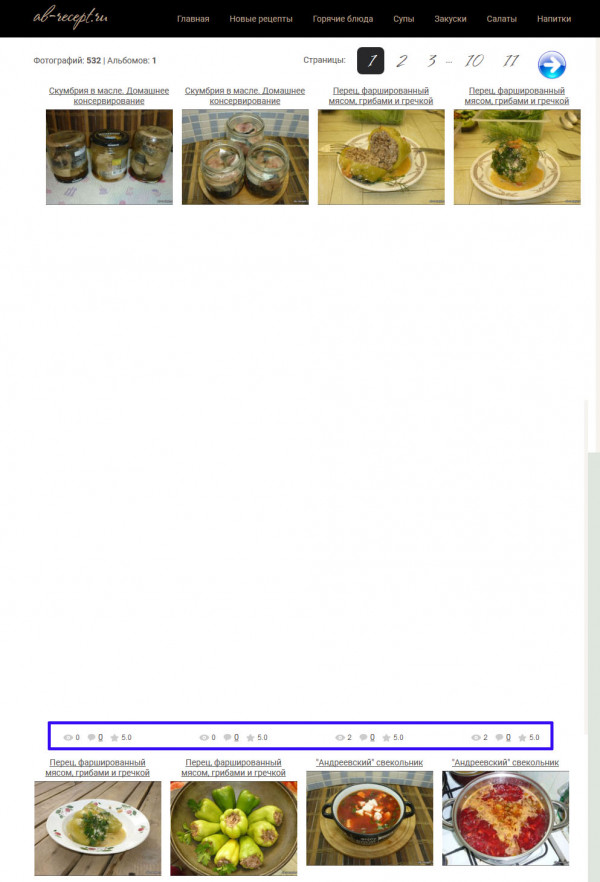Open the Супы category
The width and height of the screenshot is (600, 882).
[x=403, y=19]
